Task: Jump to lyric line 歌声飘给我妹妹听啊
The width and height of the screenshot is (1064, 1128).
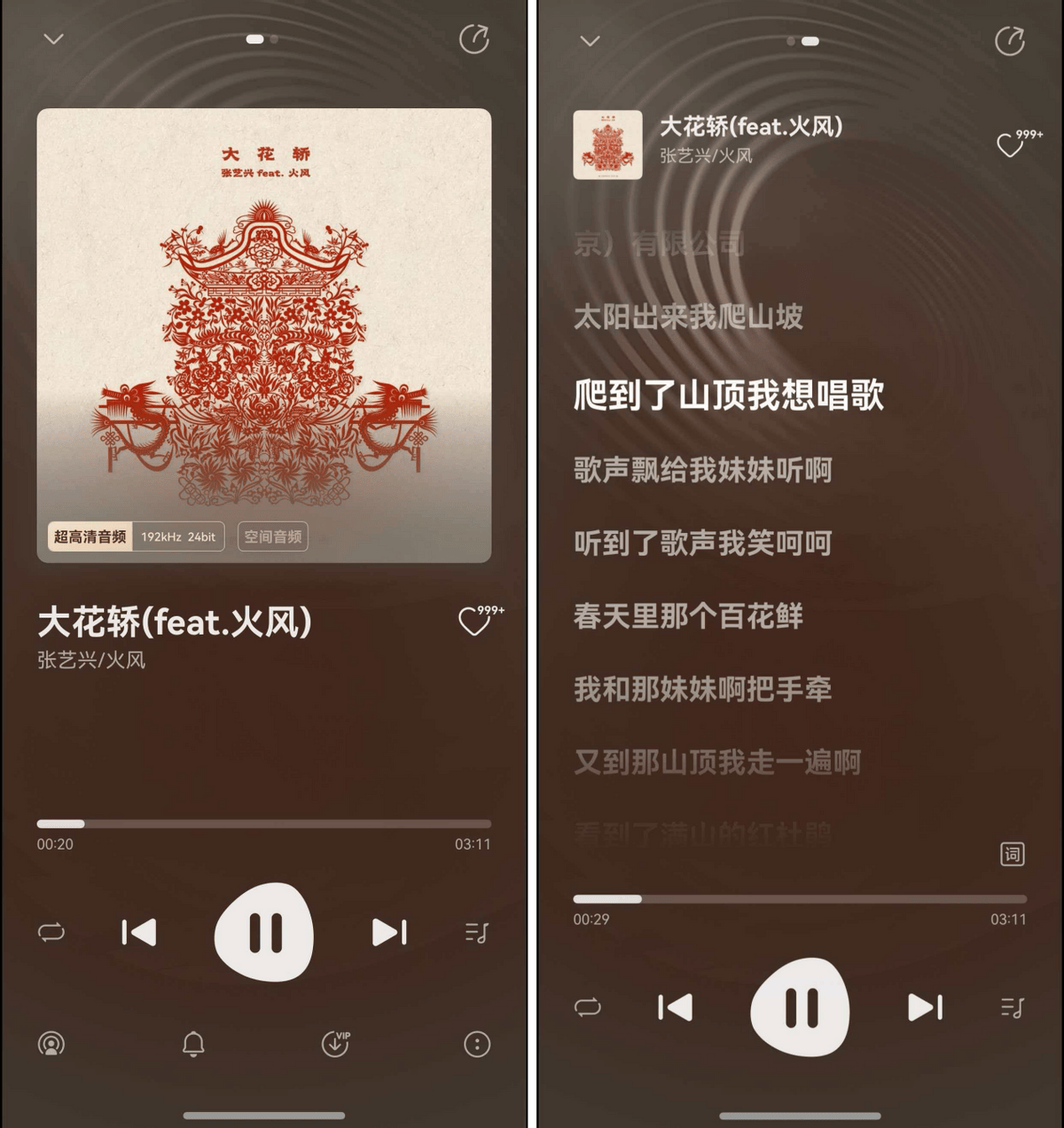Action: [x=702, y=470]
